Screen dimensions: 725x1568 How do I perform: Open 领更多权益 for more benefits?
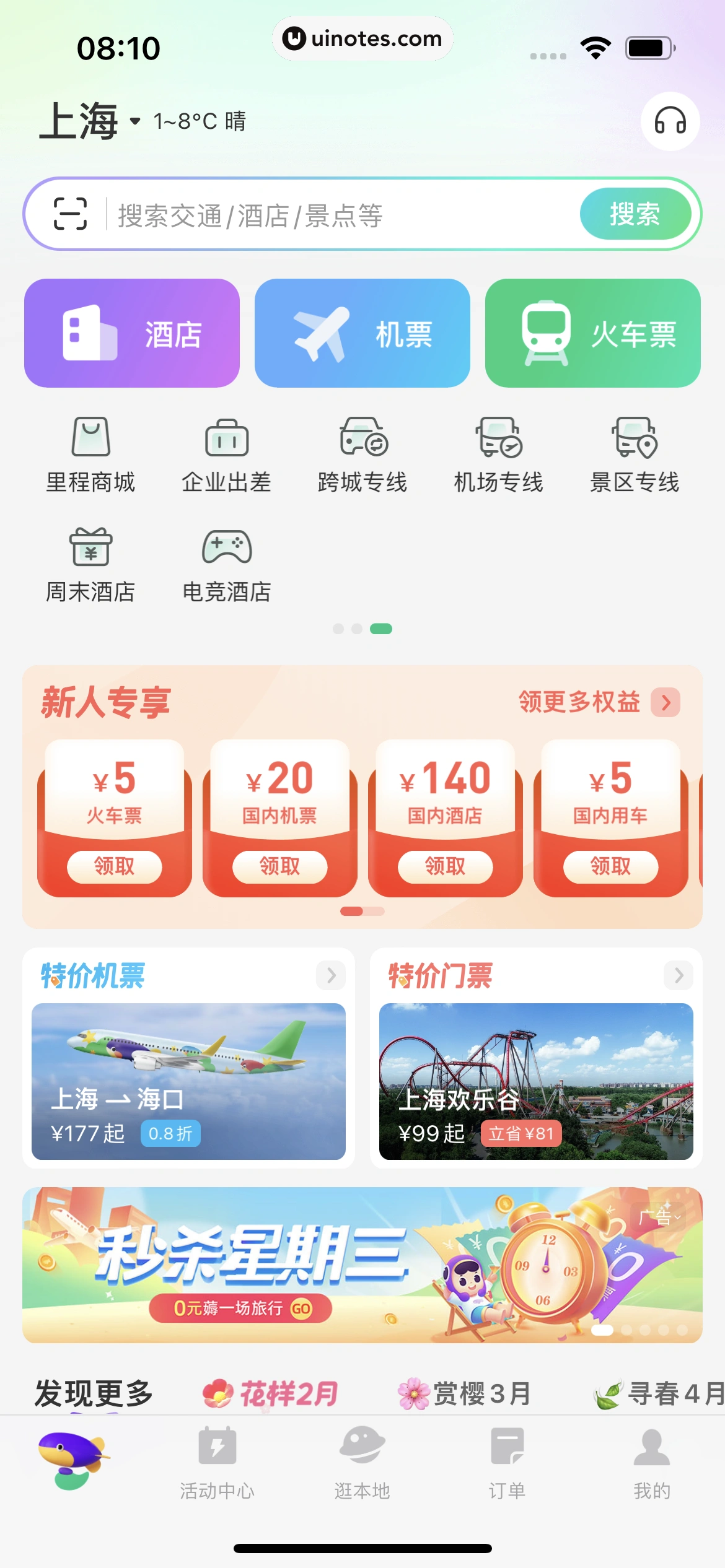coord(598,702)
